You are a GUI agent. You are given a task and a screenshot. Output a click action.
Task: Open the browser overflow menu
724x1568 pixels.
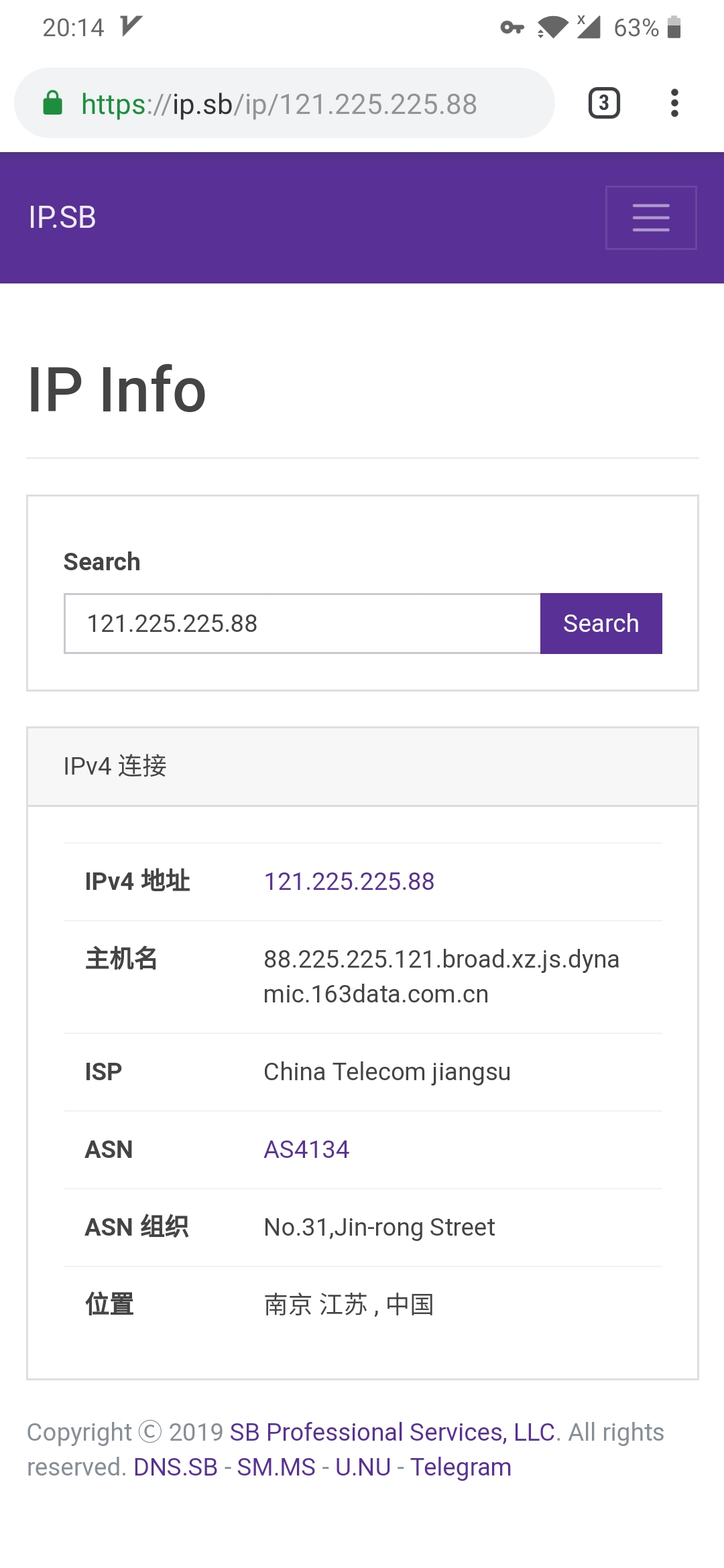674,103
